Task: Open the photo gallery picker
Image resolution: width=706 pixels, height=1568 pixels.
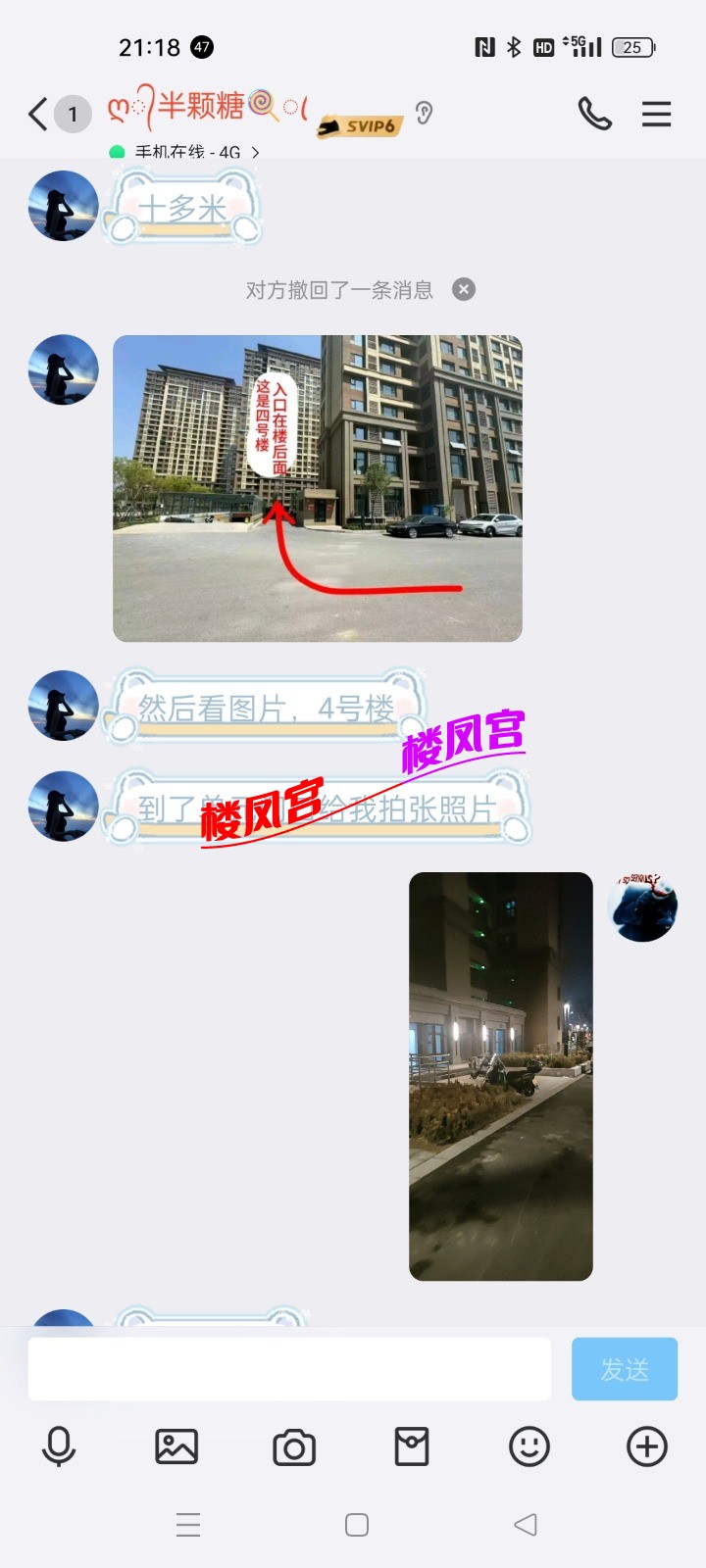Action: coord(176,1446)
